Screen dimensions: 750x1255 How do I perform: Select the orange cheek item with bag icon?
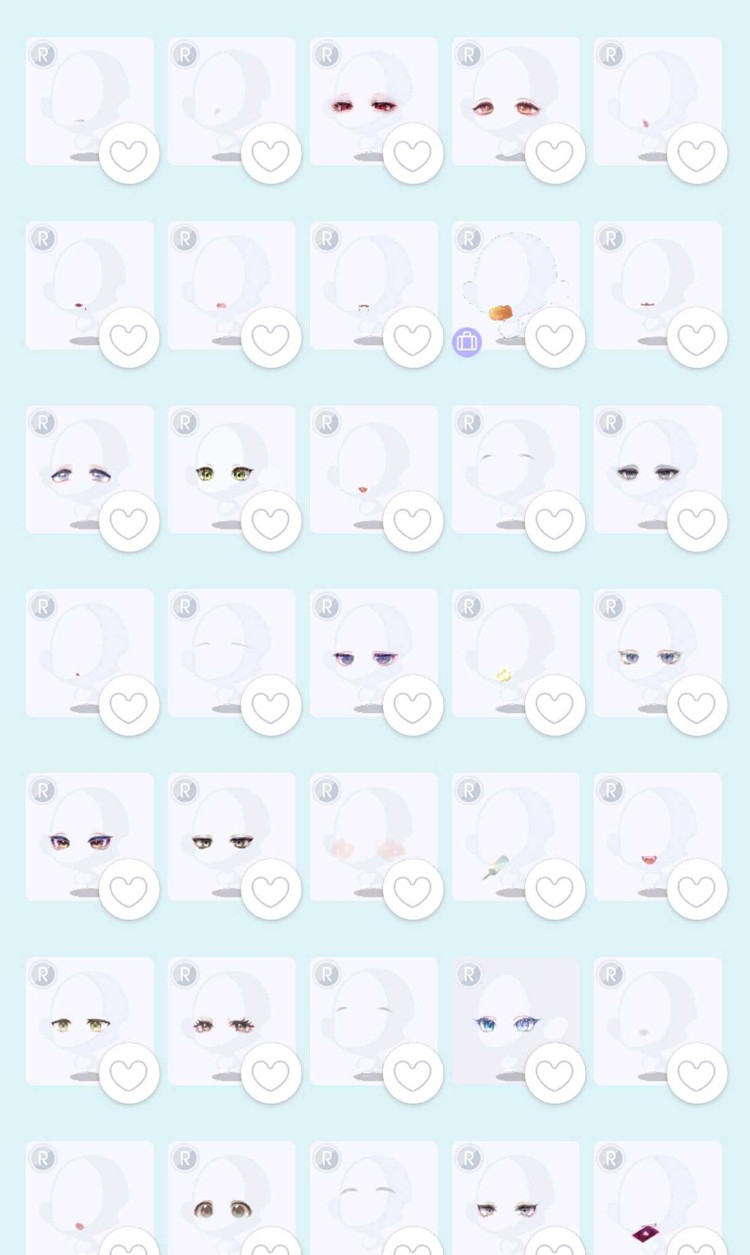[x=514, y=284]
